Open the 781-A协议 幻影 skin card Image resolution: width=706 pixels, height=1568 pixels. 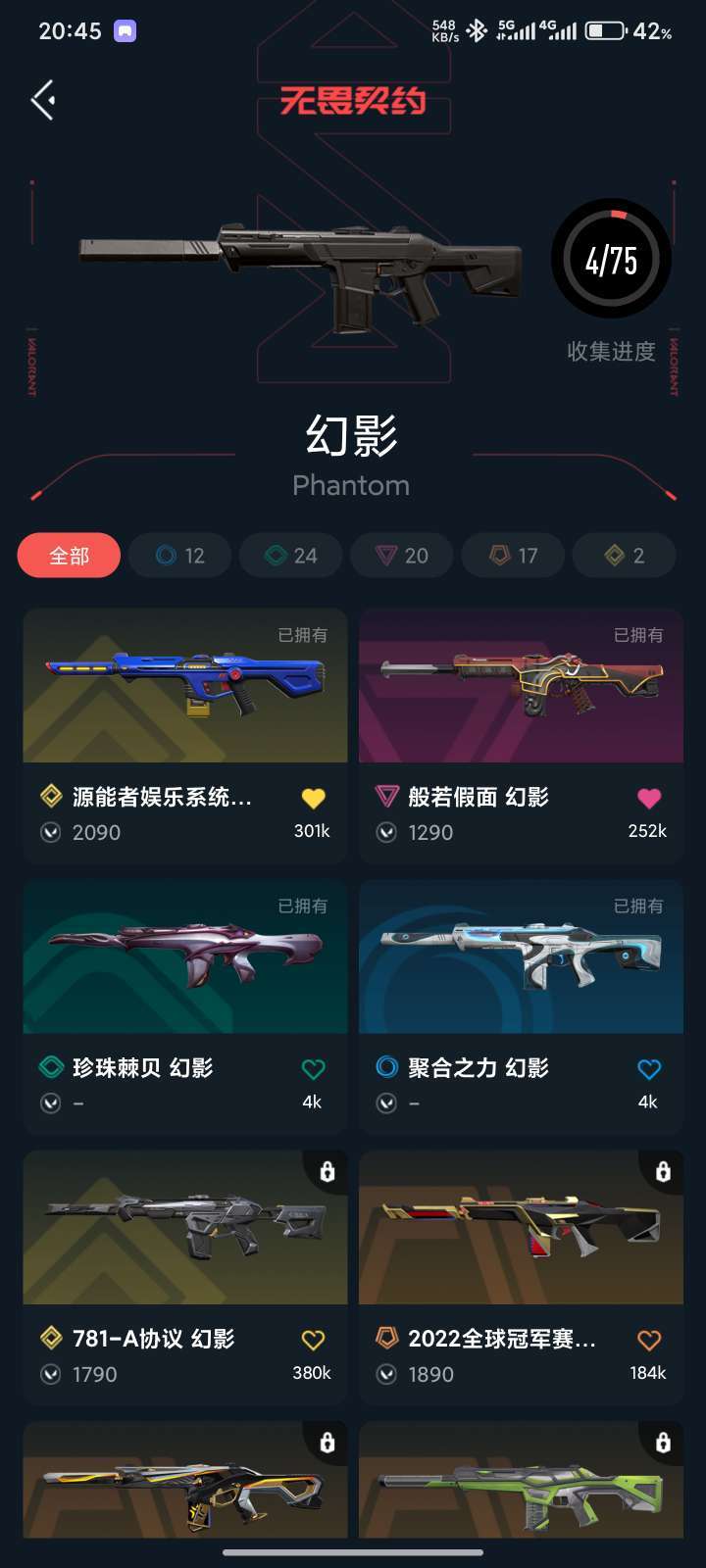185,1278
